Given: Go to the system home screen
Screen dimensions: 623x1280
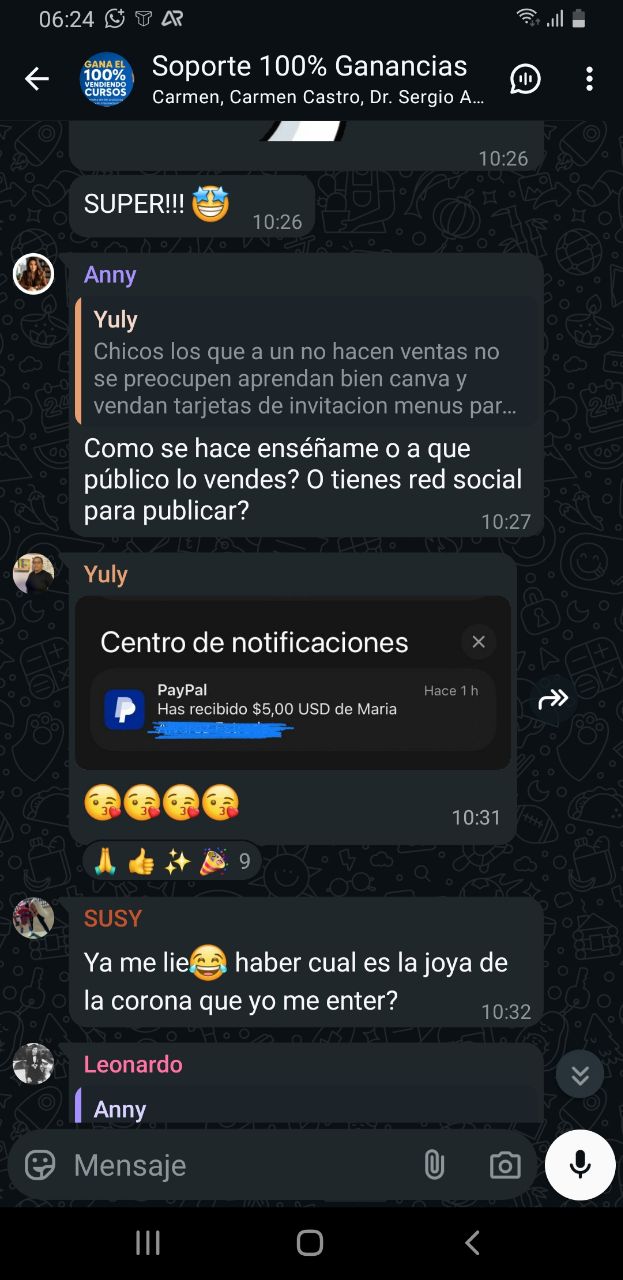Looking at the screenshot, I should click(310, 1243).
